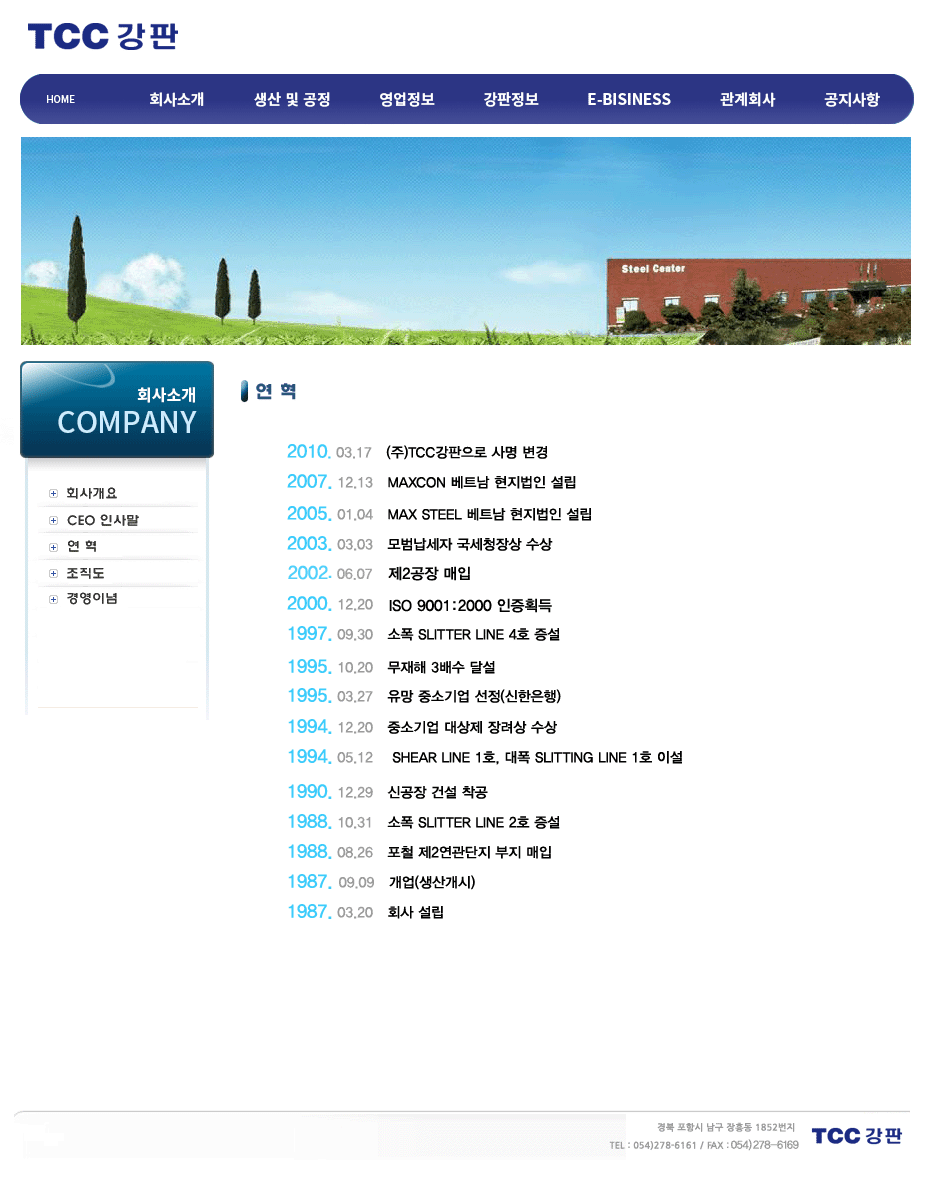Screen dimensions: 936x1201
Task: Open the 생산 및 공정 menu
Action: coord(292,99)
